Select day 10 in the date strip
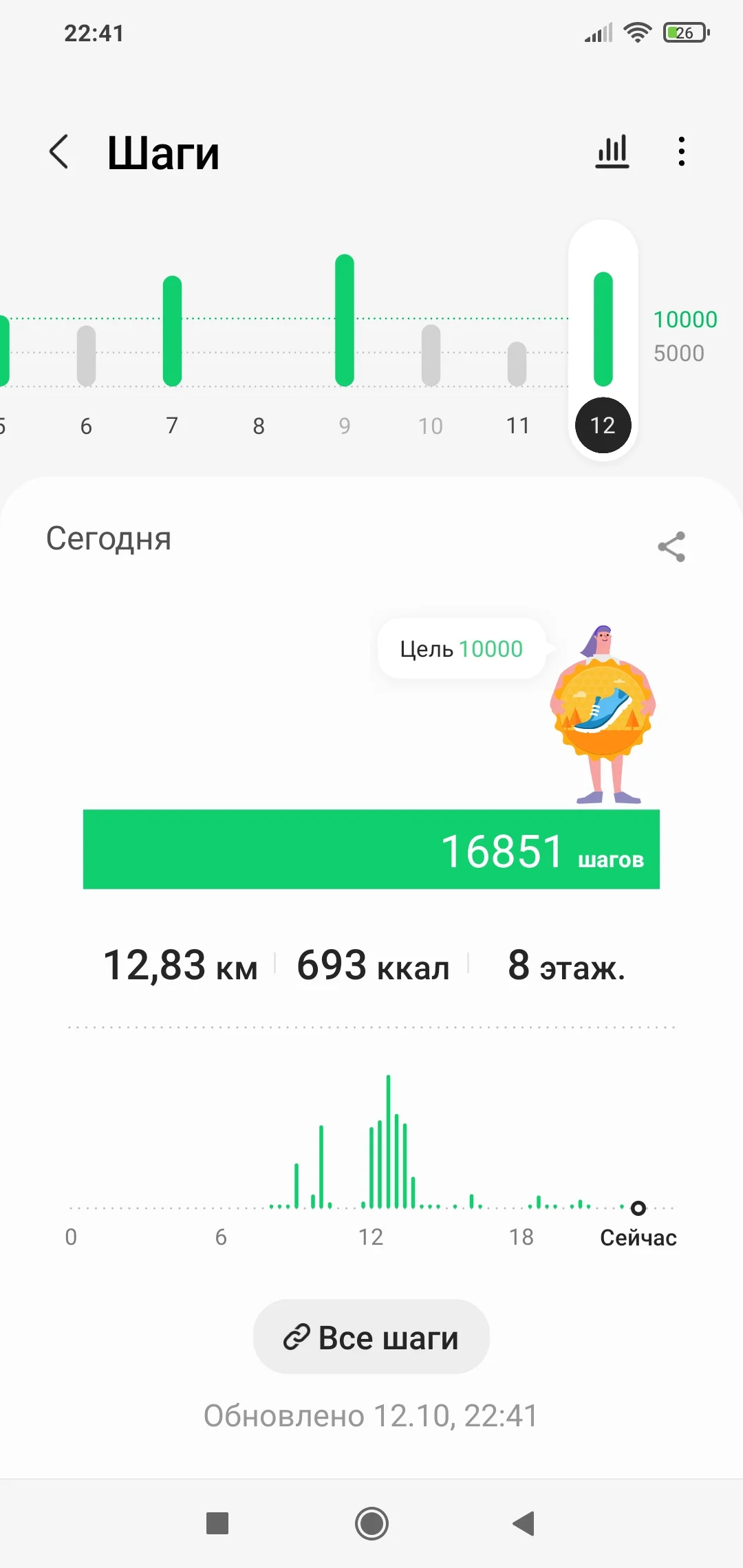This screenshot has height=1568, width=743. click(431, 426)
